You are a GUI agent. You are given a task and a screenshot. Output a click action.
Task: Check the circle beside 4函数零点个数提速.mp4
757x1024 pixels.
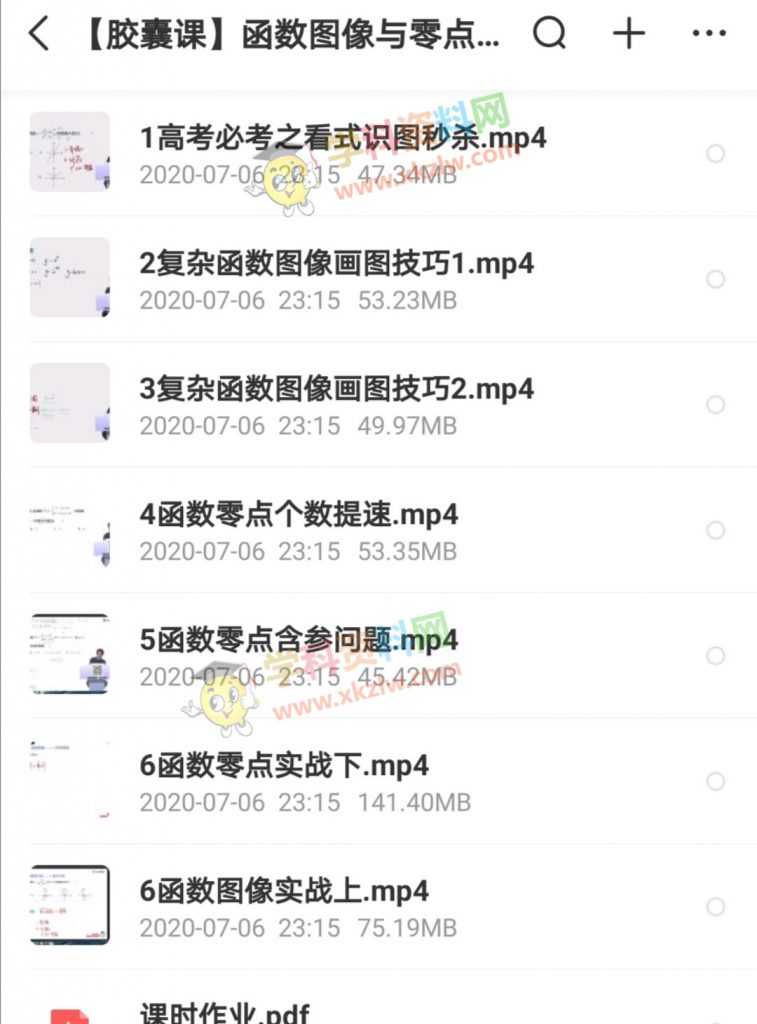pyautogui.click(x=715, y=530)
